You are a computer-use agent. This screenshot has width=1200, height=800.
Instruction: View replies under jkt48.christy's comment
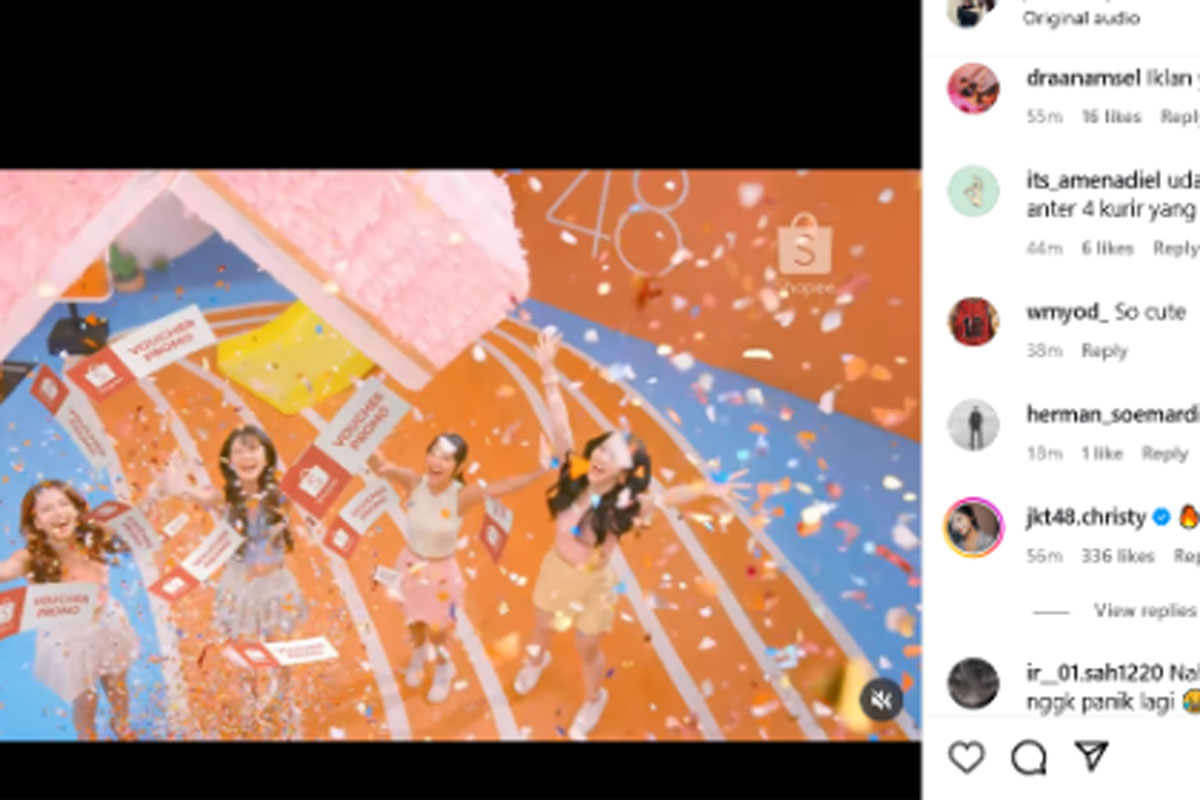pos(1144,610)
